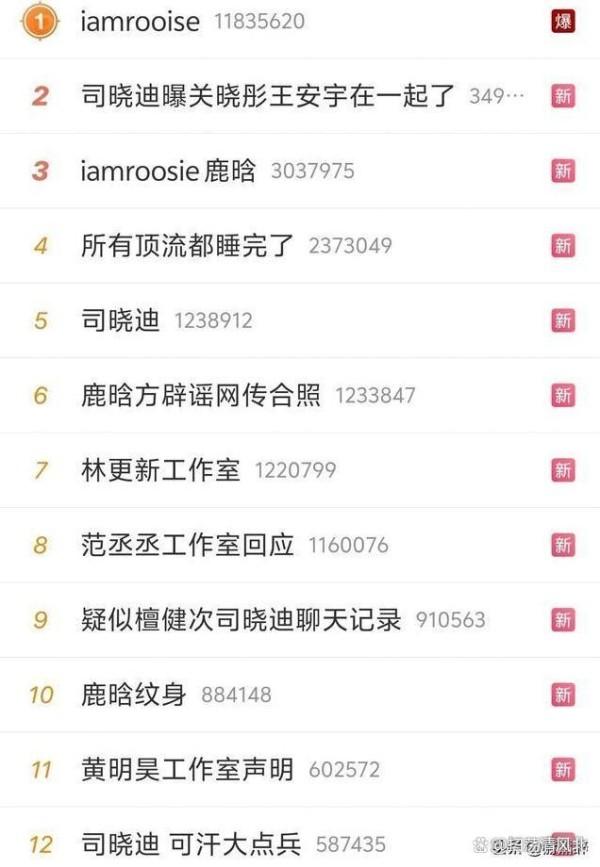The width and height of the screenshot is (600, 867).
Task: Open topic 范丞丞工作室回应
Action: tap(188, 545)
